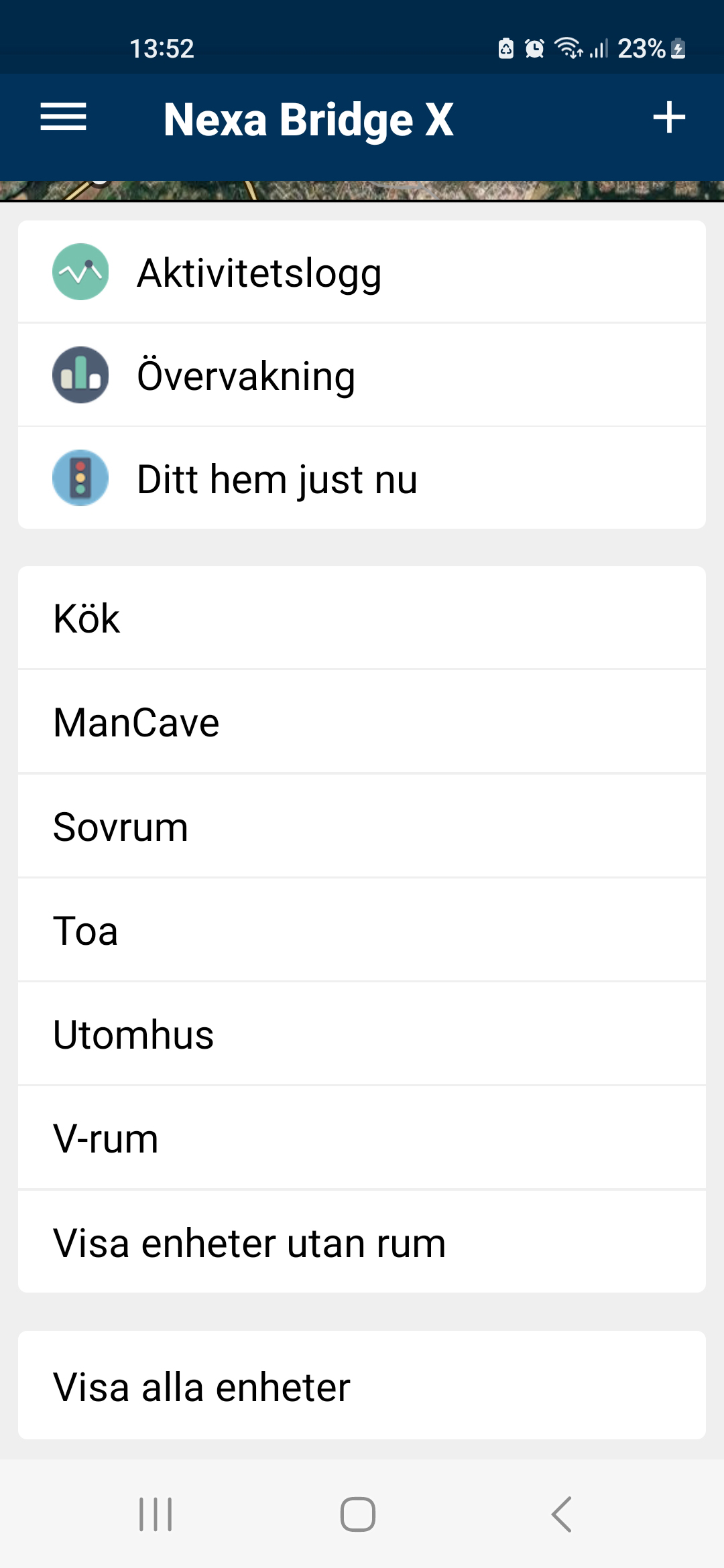The image size is (724, 1568).
Task: View the Sovrum room
Action: coord(362,826)
